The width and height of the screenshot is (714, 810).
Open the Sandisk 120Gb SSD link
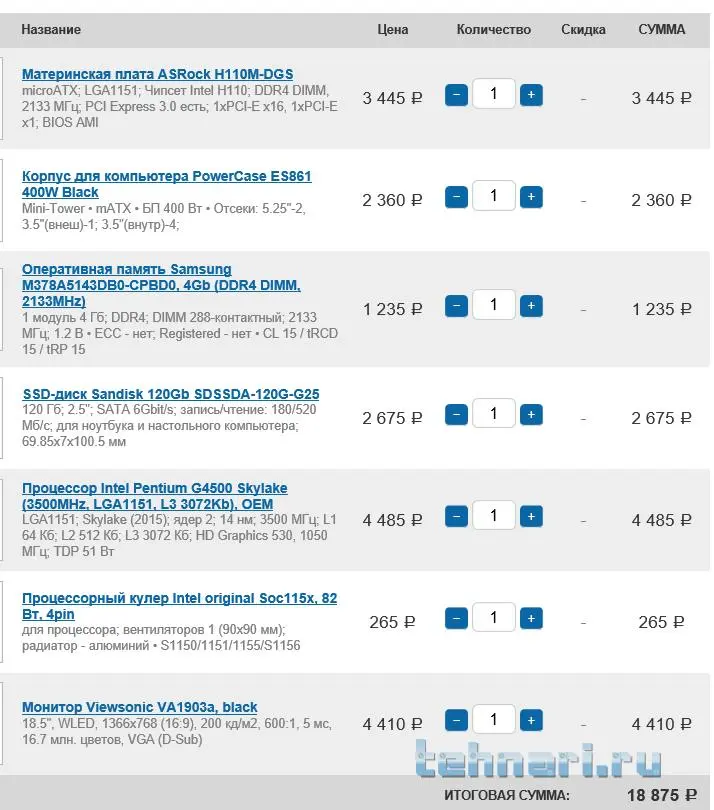[170, 394]
